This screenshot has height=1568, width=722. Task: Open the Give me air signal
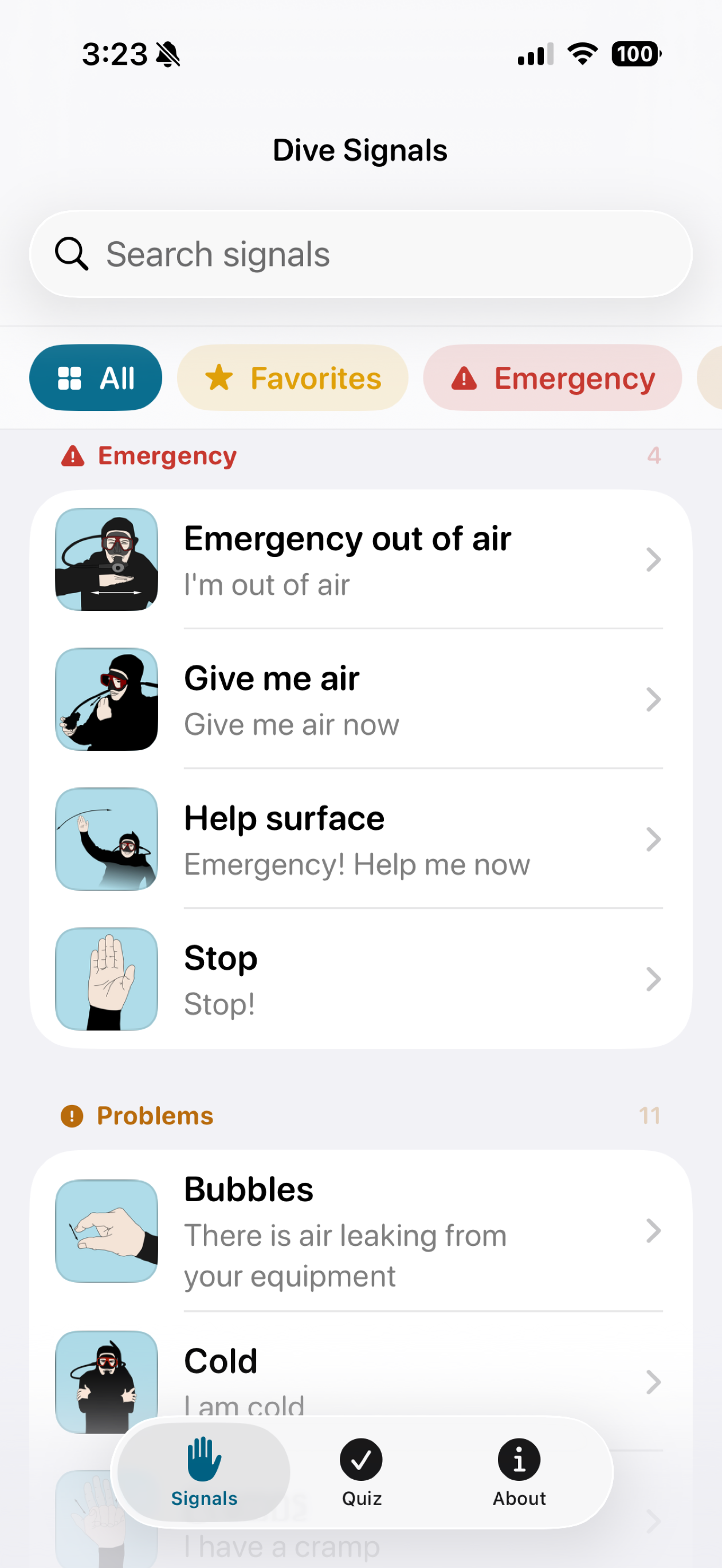point(361,699)
